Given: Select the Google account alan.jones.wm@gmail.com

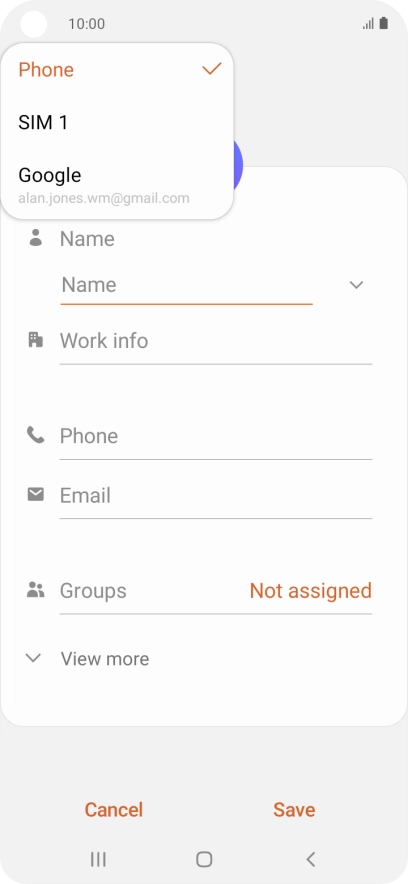Looking at the screenshot, I should (x=117, y=184).
